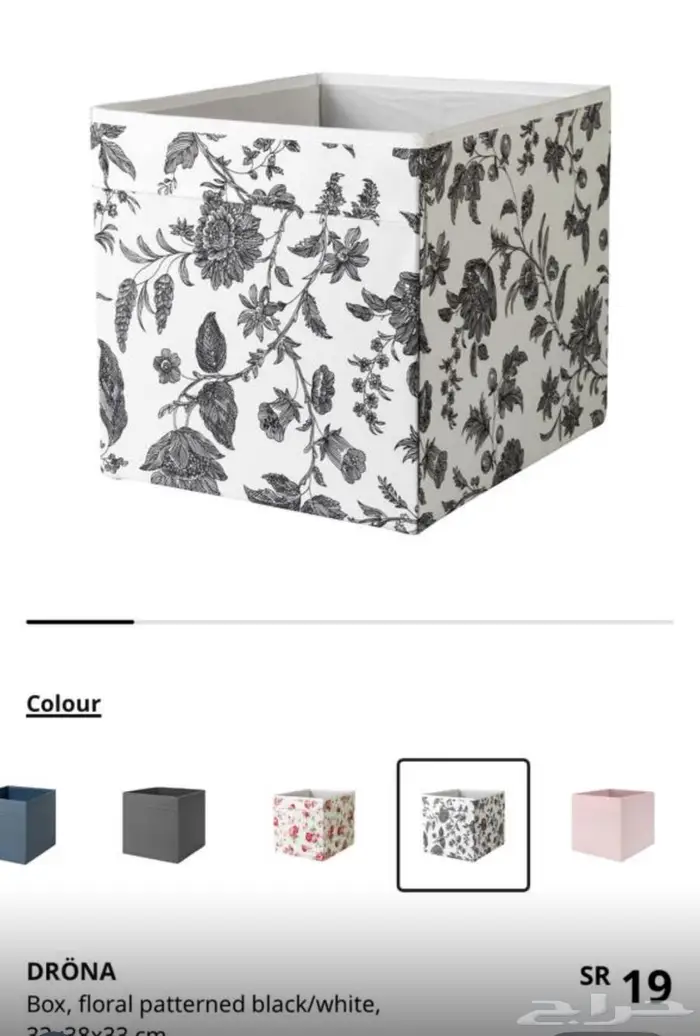Choose the dark grey box colour
The image size is (700, 1036).
(163, 824)
